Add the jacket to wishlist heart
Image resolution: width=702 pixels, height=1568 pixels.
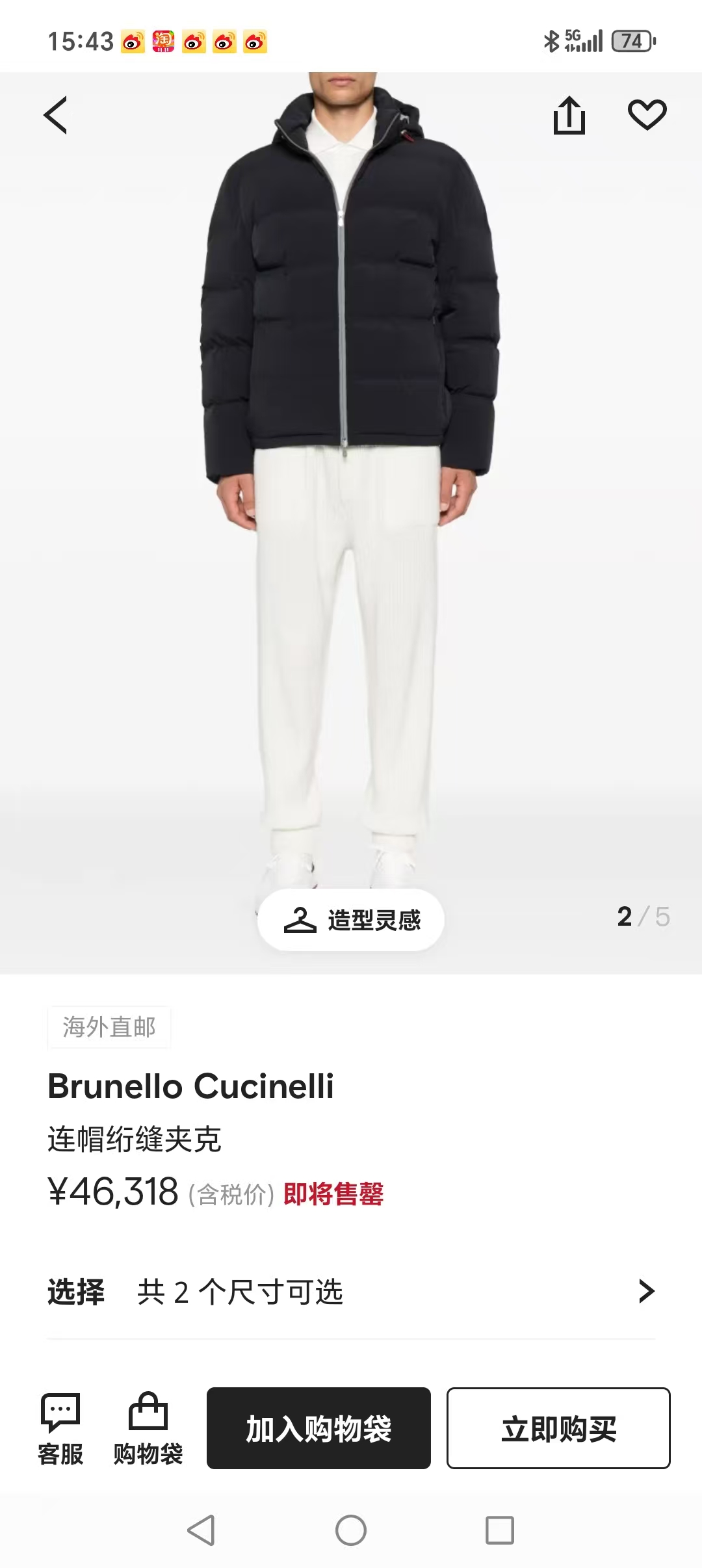(647, 115)
